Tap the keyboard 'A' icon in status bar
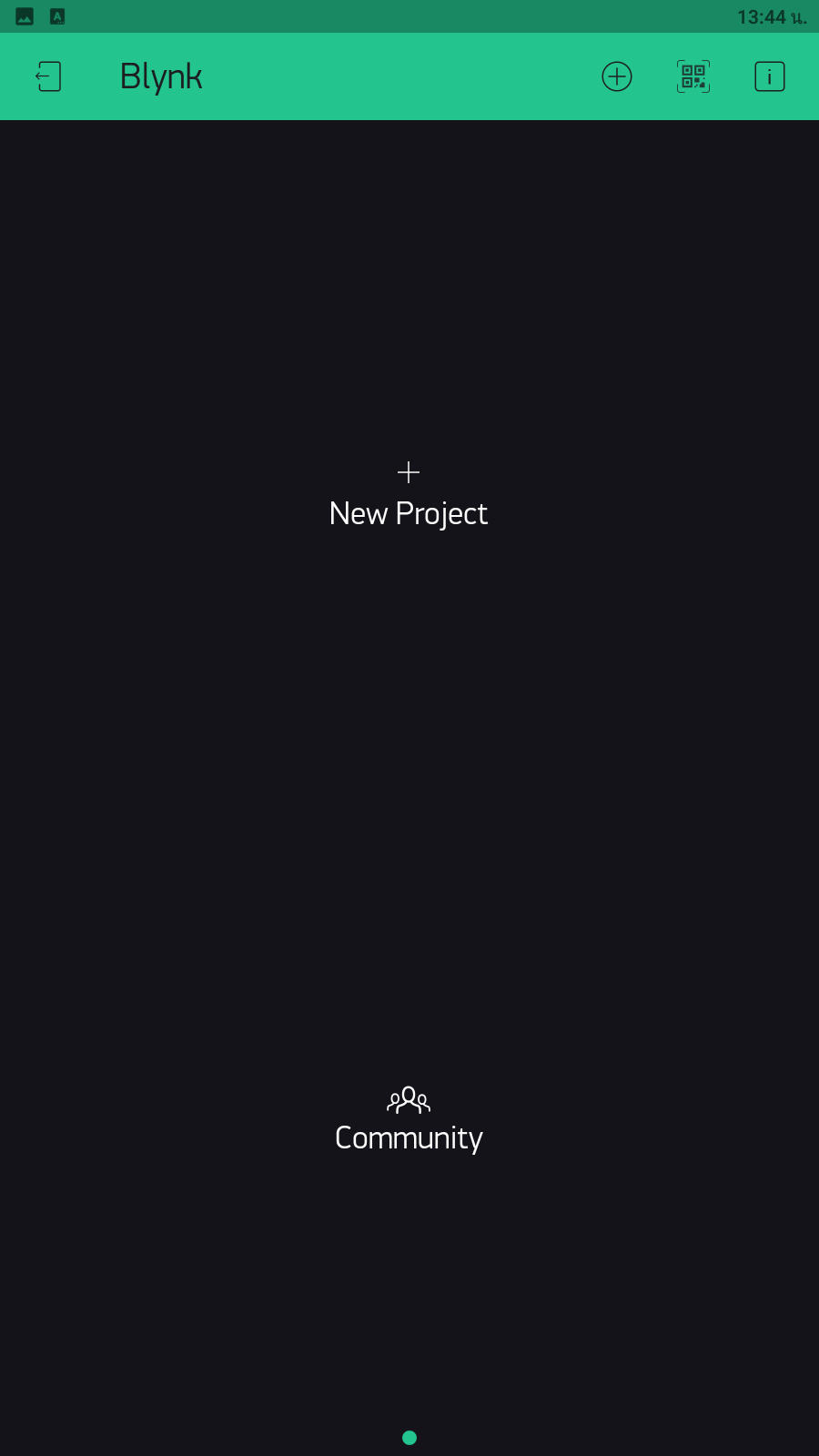 [56, 15]
